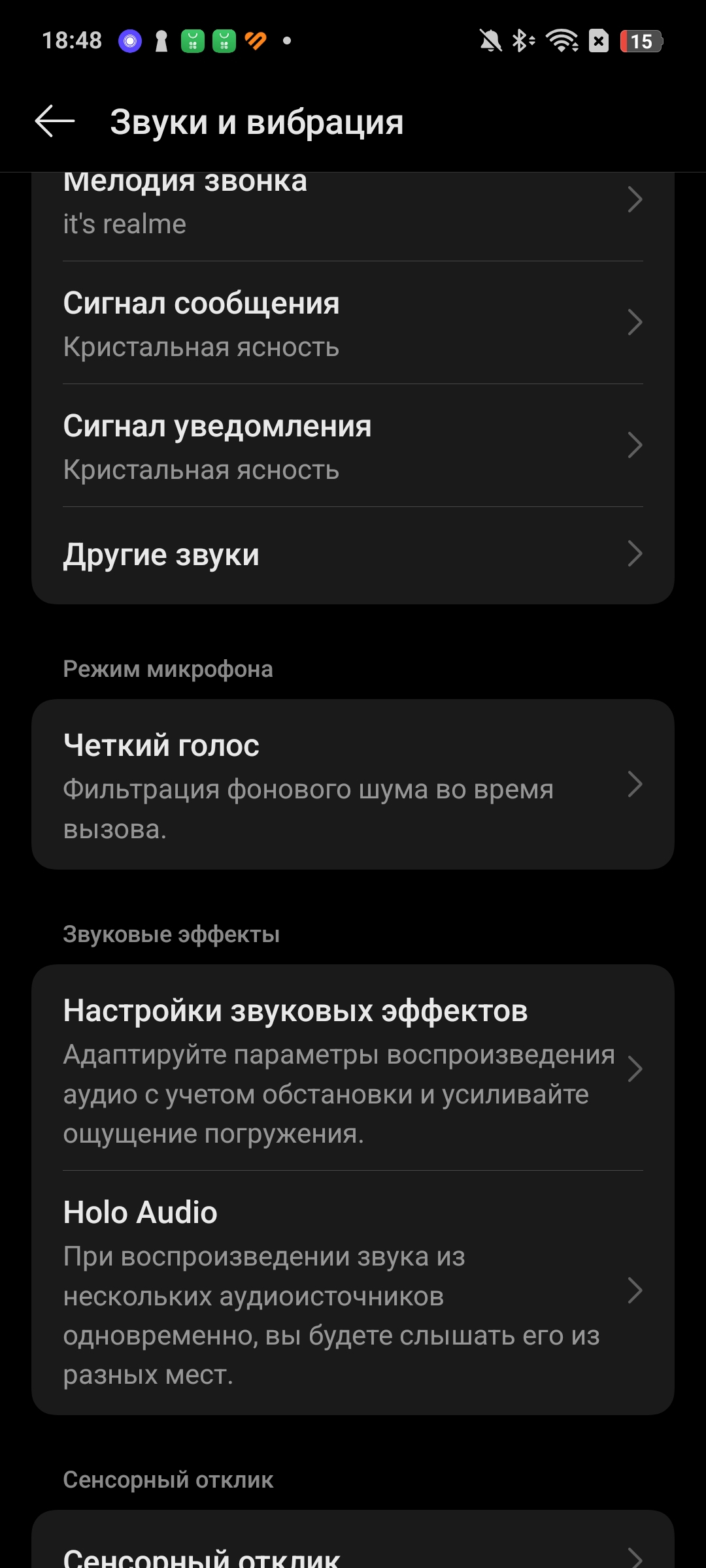Open Другие звуки
The height and width of the screenshot is (1568, 706).
coord(353,555)
